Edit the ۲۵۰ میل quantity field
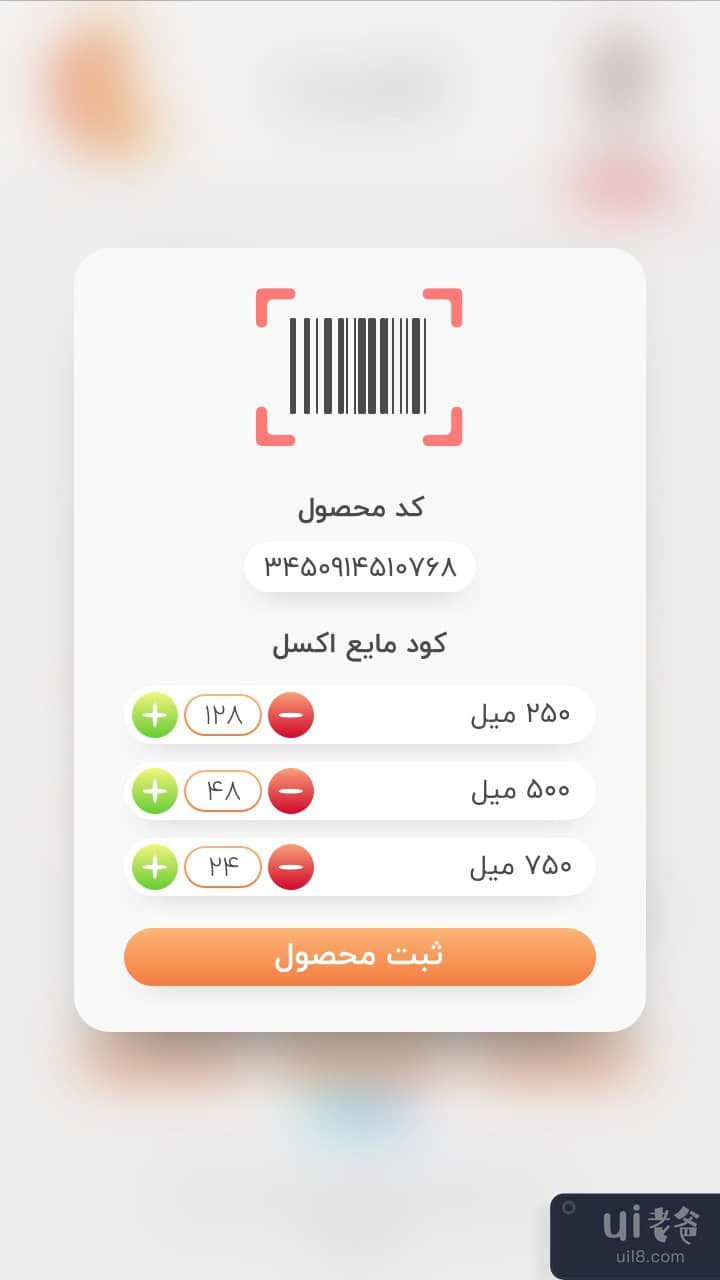Viewport: 720px width, 1280px height. coord(223,715)
